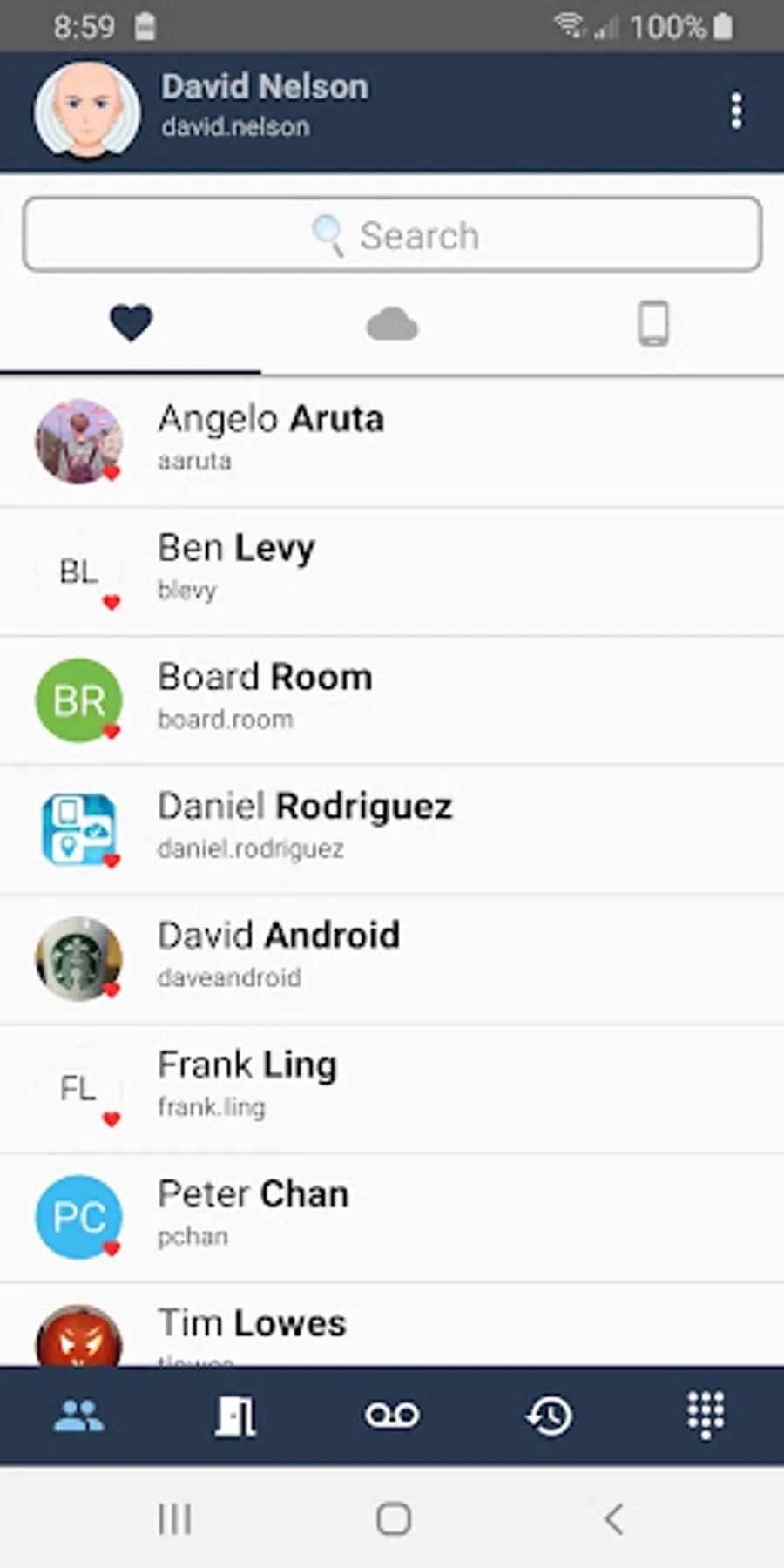View Daniel Rodriguez's contact
This screenshot has width=784, height=1568.
[392, 828]
